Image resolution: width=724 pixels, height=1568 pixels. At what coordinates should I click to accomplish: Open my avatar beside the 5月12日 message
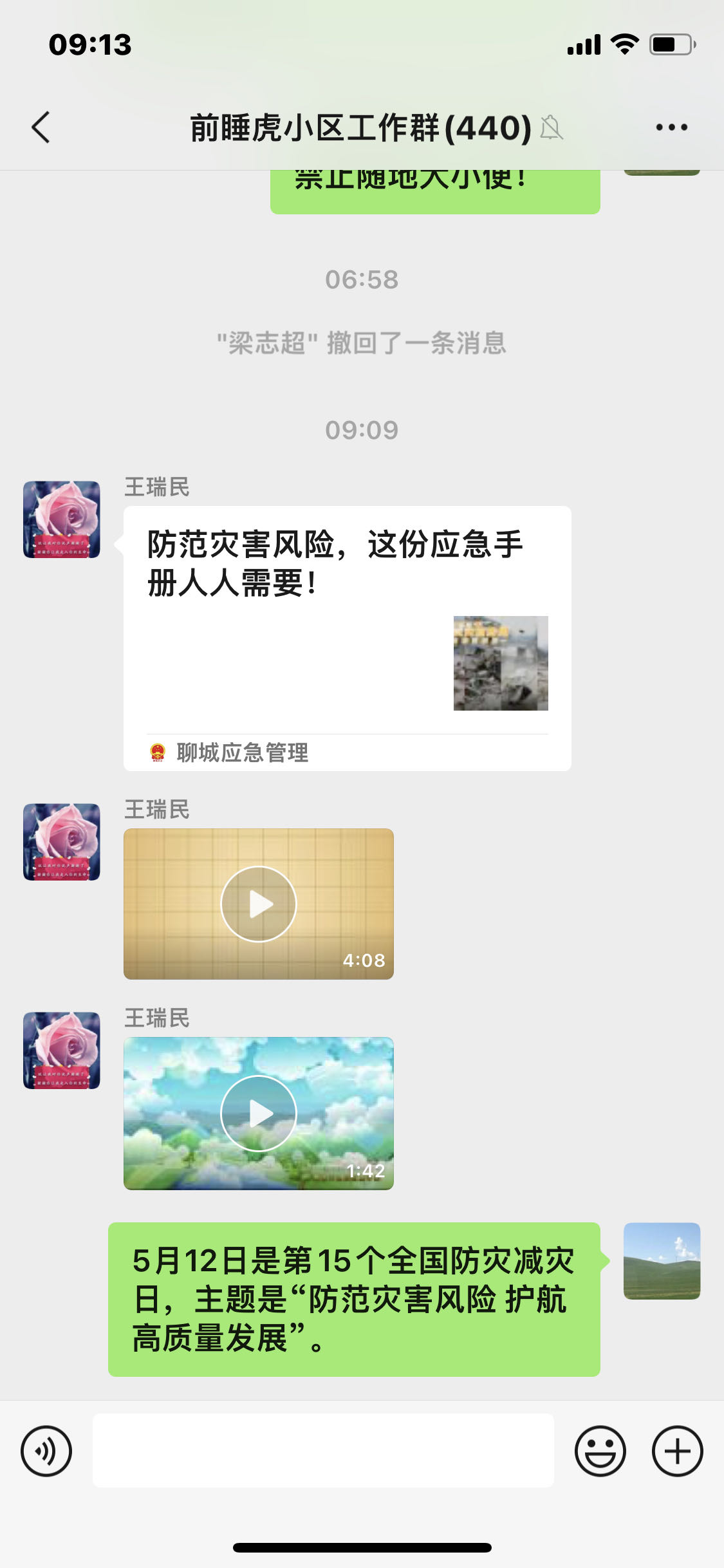coord(662,1261)
